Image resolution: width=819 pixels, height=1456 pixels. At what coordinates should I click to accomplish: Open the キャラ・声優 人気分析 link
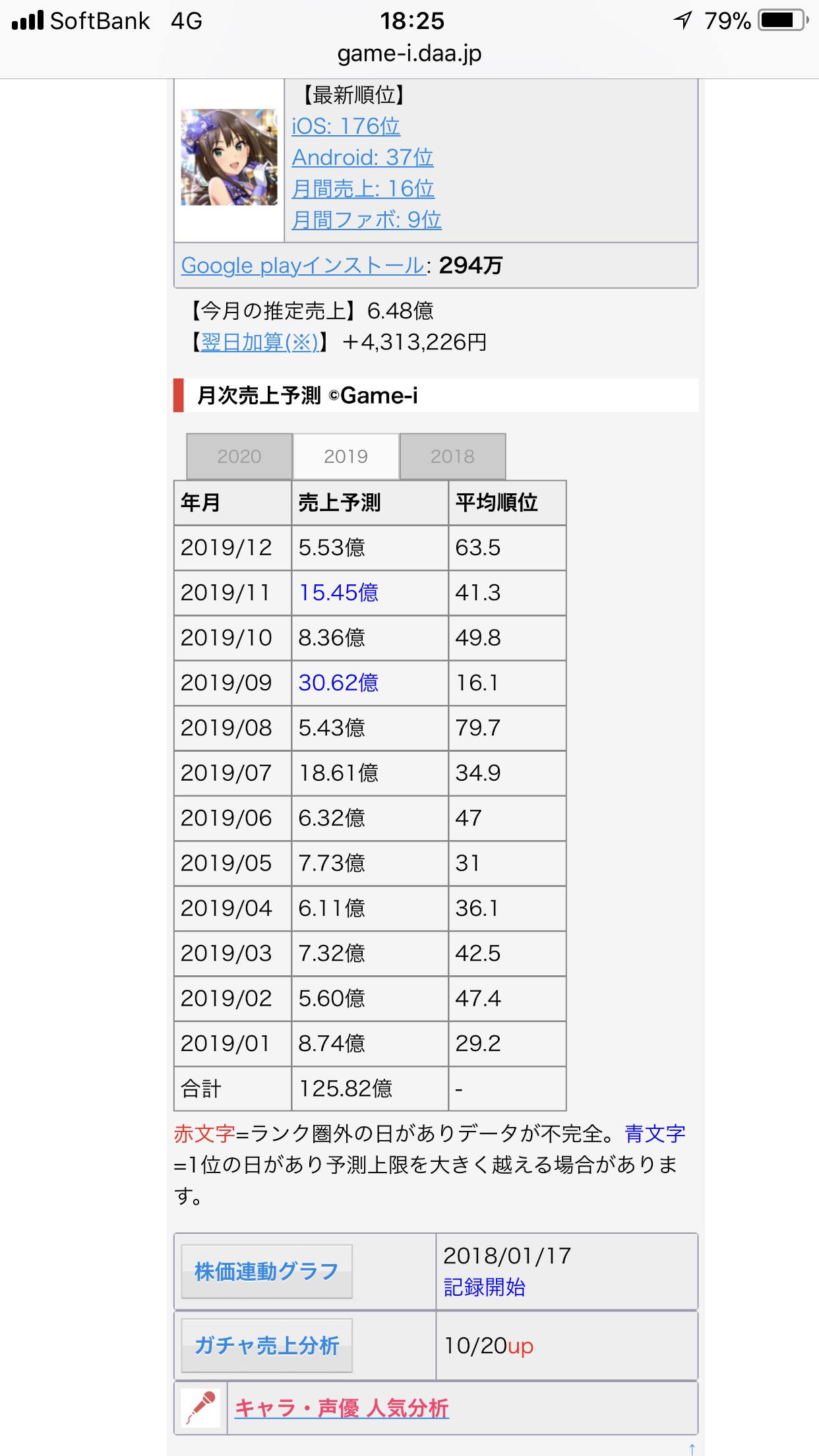pos(342,1408)
